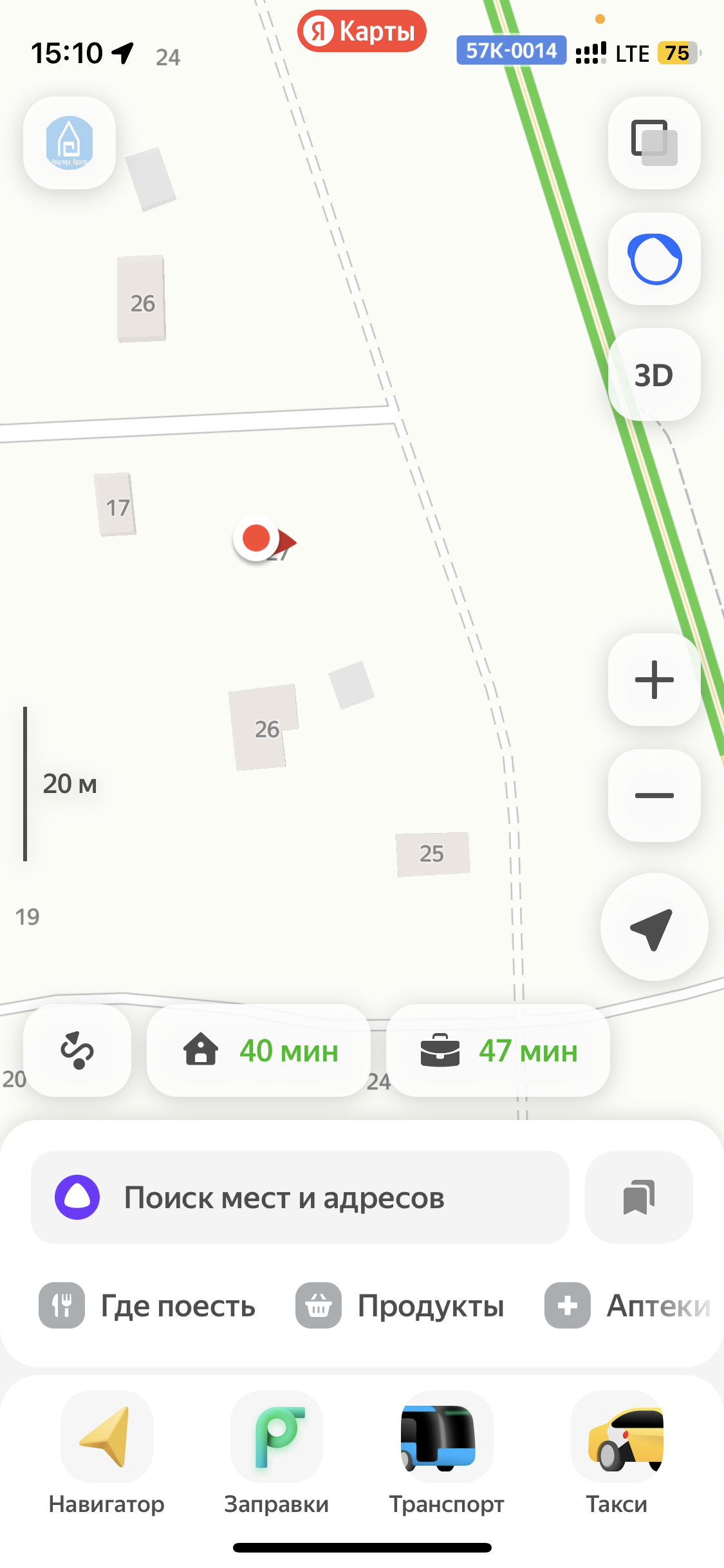The height and width of the screenshot is (1568, 724).
Task: Zoom out with the minus button
Action: [x=654, y=796]
